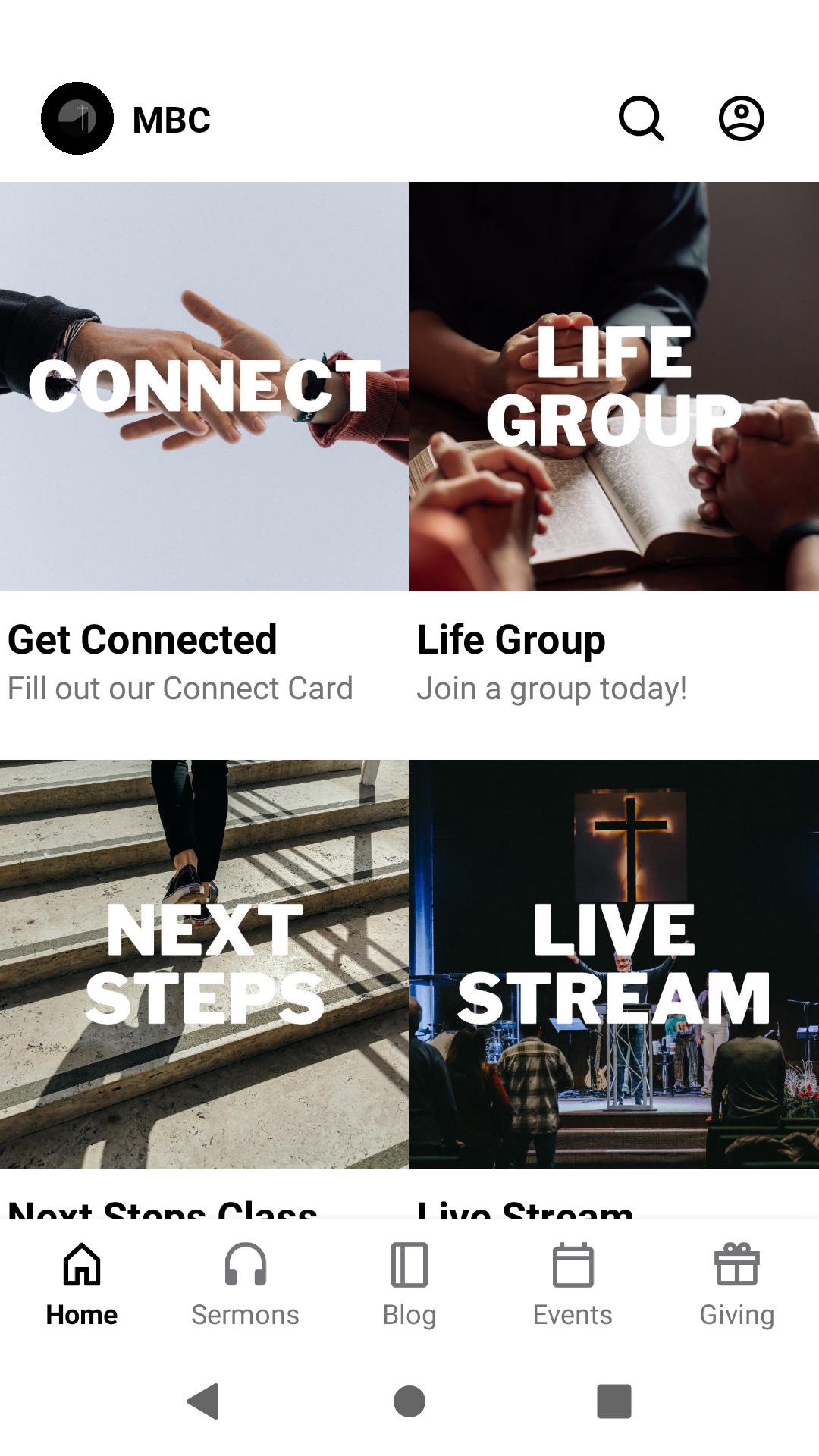Tap the system recent apps button
Image resolution: width=819 pixels, height=1456 pixels.
(613, 1401)
